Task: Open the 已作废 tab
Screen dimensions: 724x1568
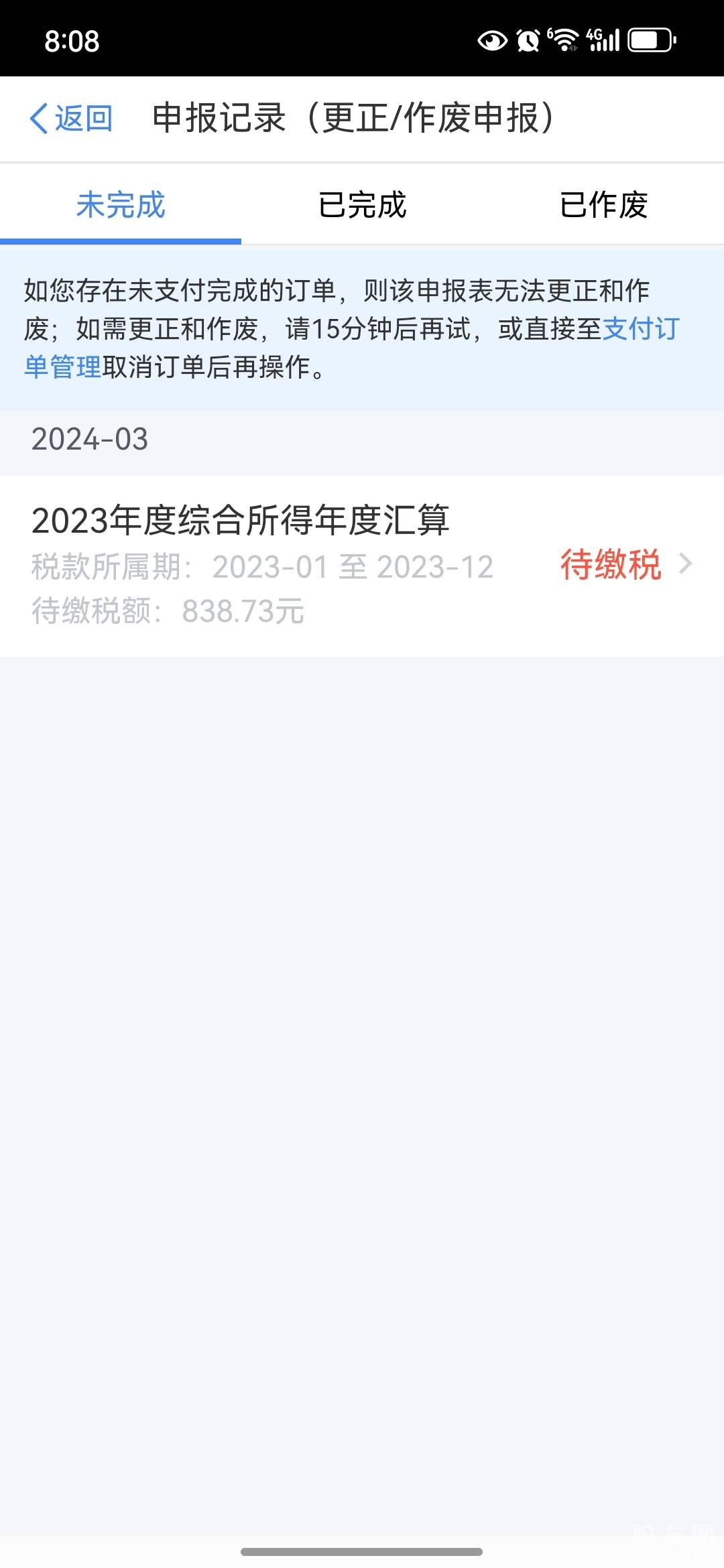Action: [603, 205]
